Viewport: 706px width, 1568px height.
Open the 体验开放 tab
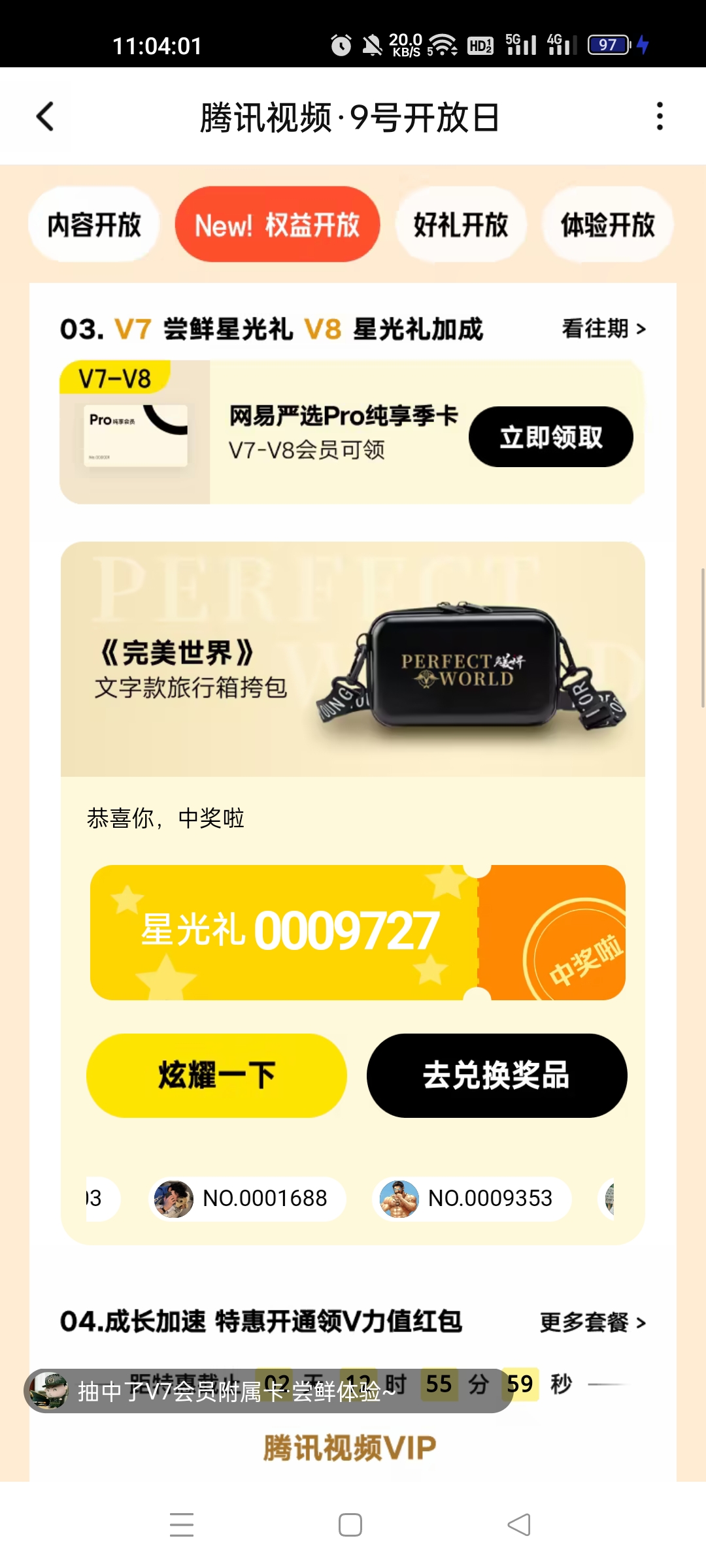[x=607, y=225]
